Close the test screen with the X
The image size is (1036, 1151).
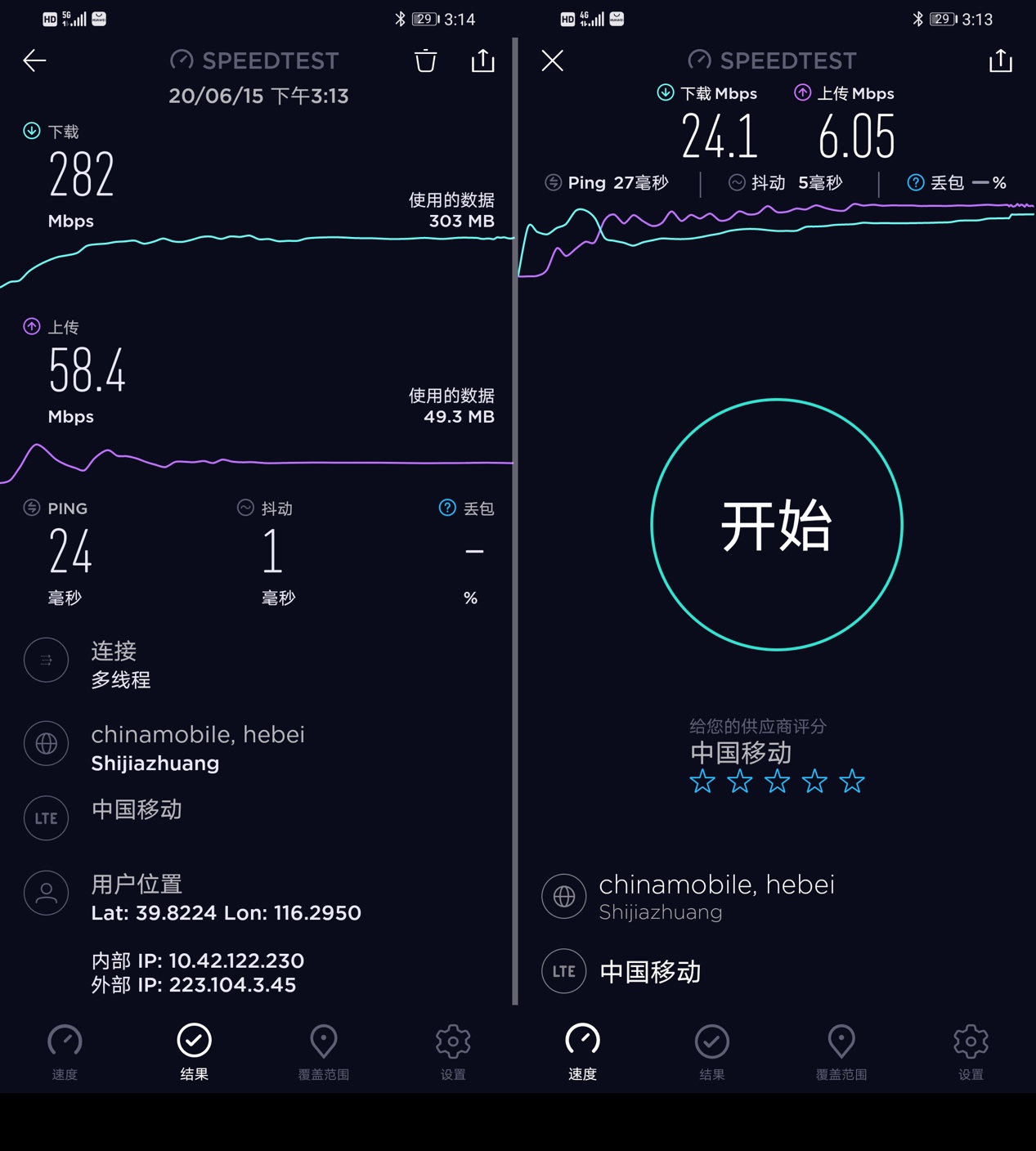[x=552, y=60]
